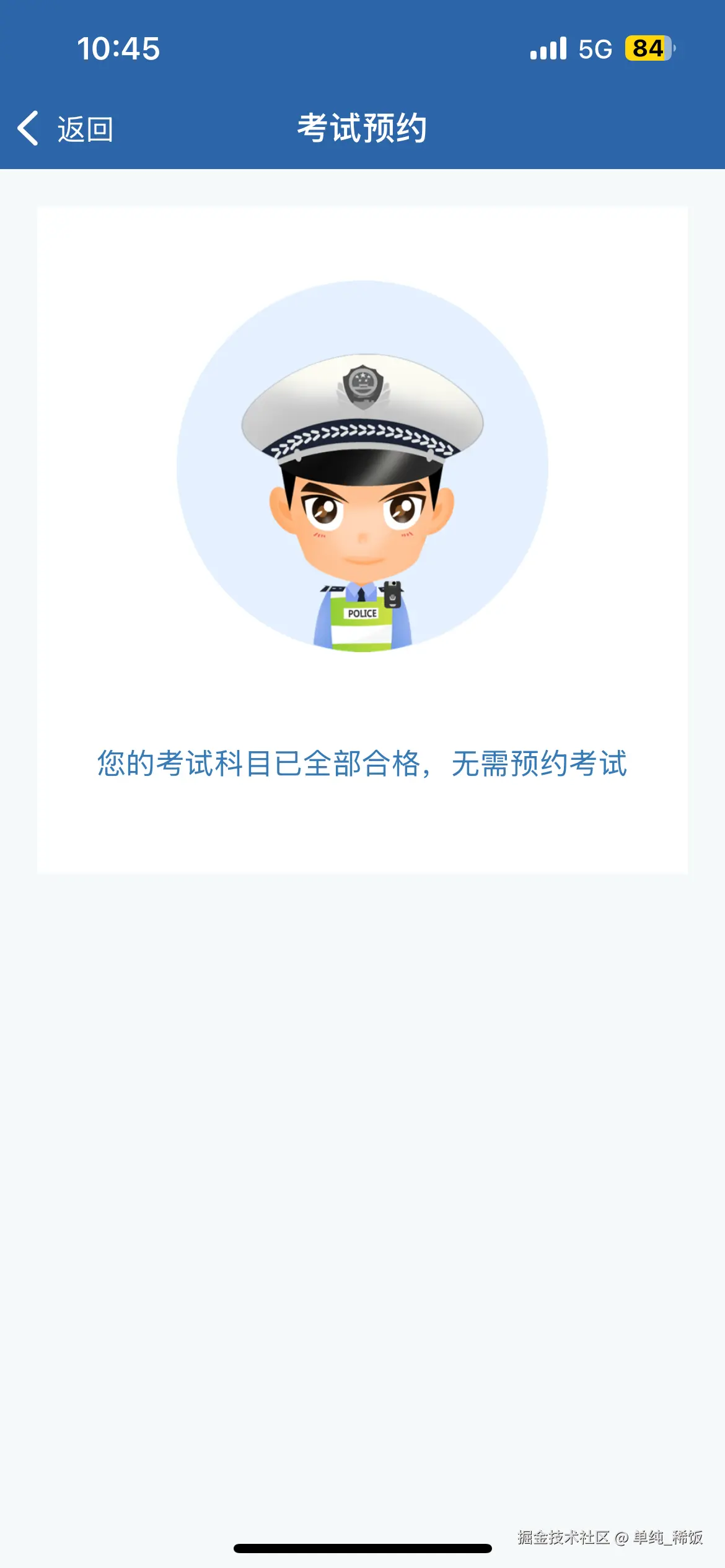725x1568 pixels.
Task: Tap the message about all subjects passed
Action: [x=361, y=765]
